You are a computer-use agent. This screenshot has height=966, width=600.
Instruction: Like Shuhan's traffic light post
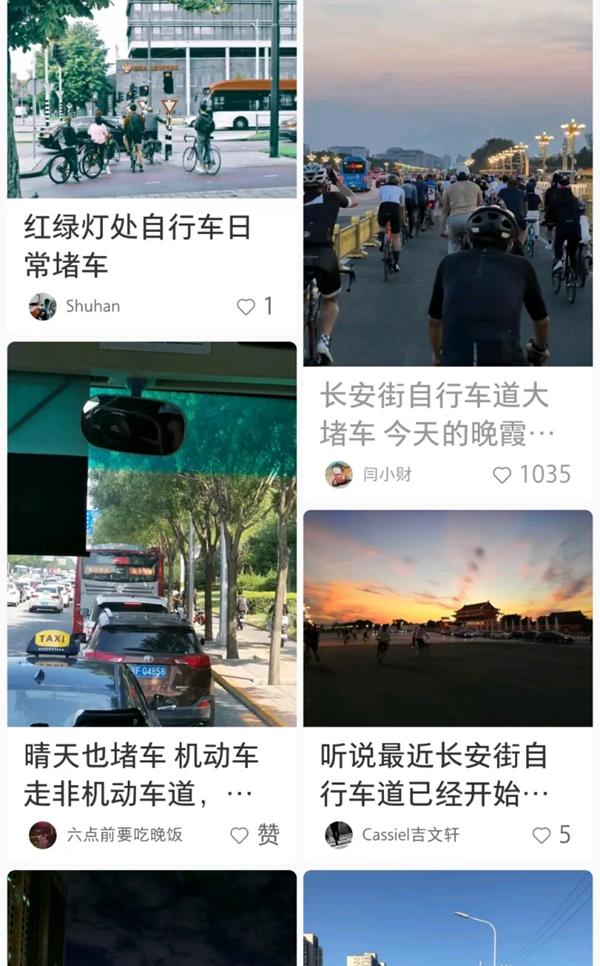[x=246, y=307]
